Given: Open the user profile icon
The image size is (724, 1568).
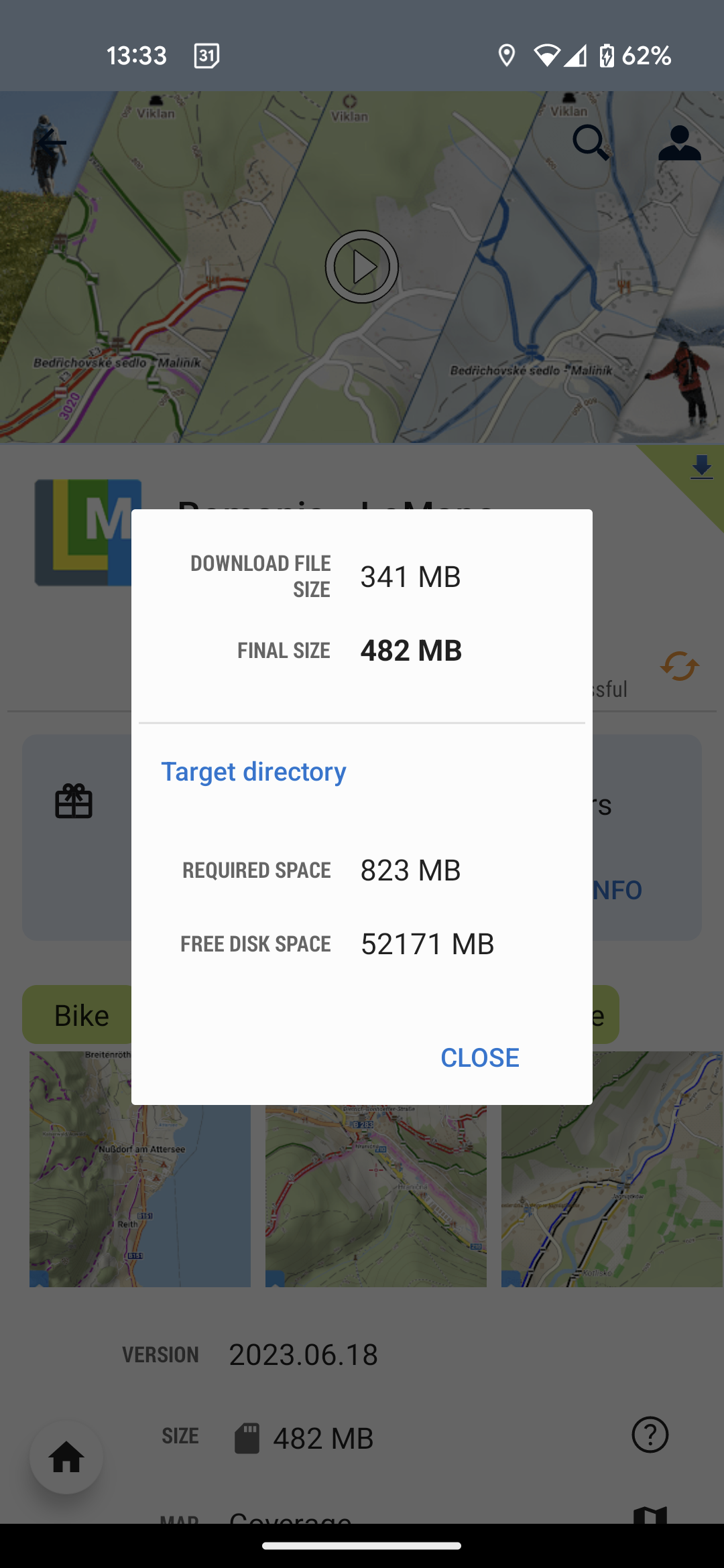Looking at the screenshot, I should pos(679,142).
